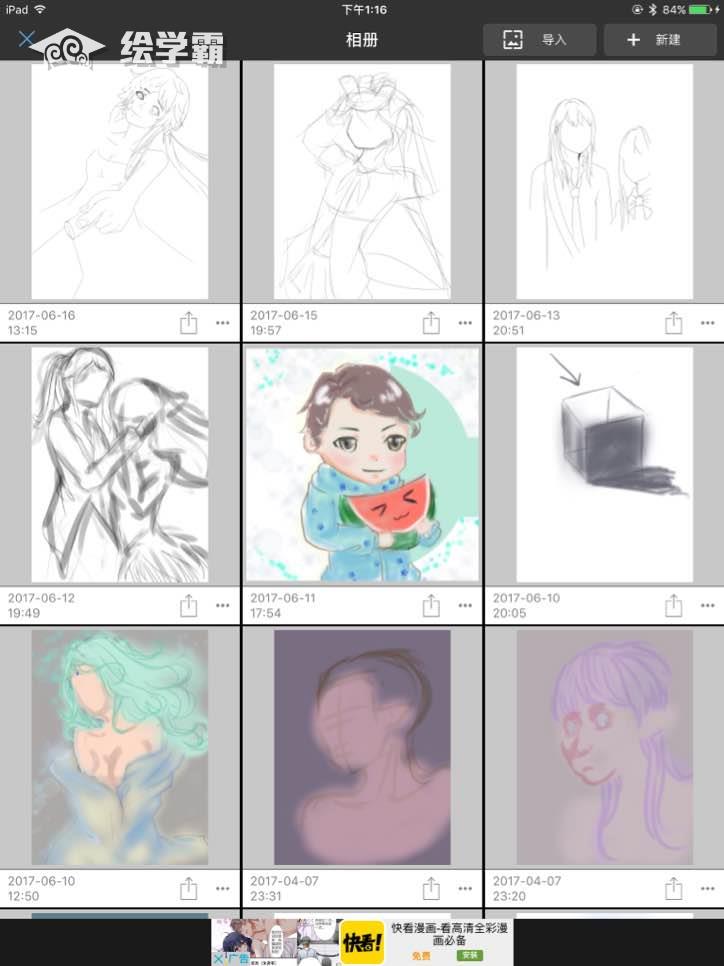Open the two-girls sketch from 2017-06-13 20:51
Image resolution: width=724 pixels, height=966 pixels.
(604, 181)
